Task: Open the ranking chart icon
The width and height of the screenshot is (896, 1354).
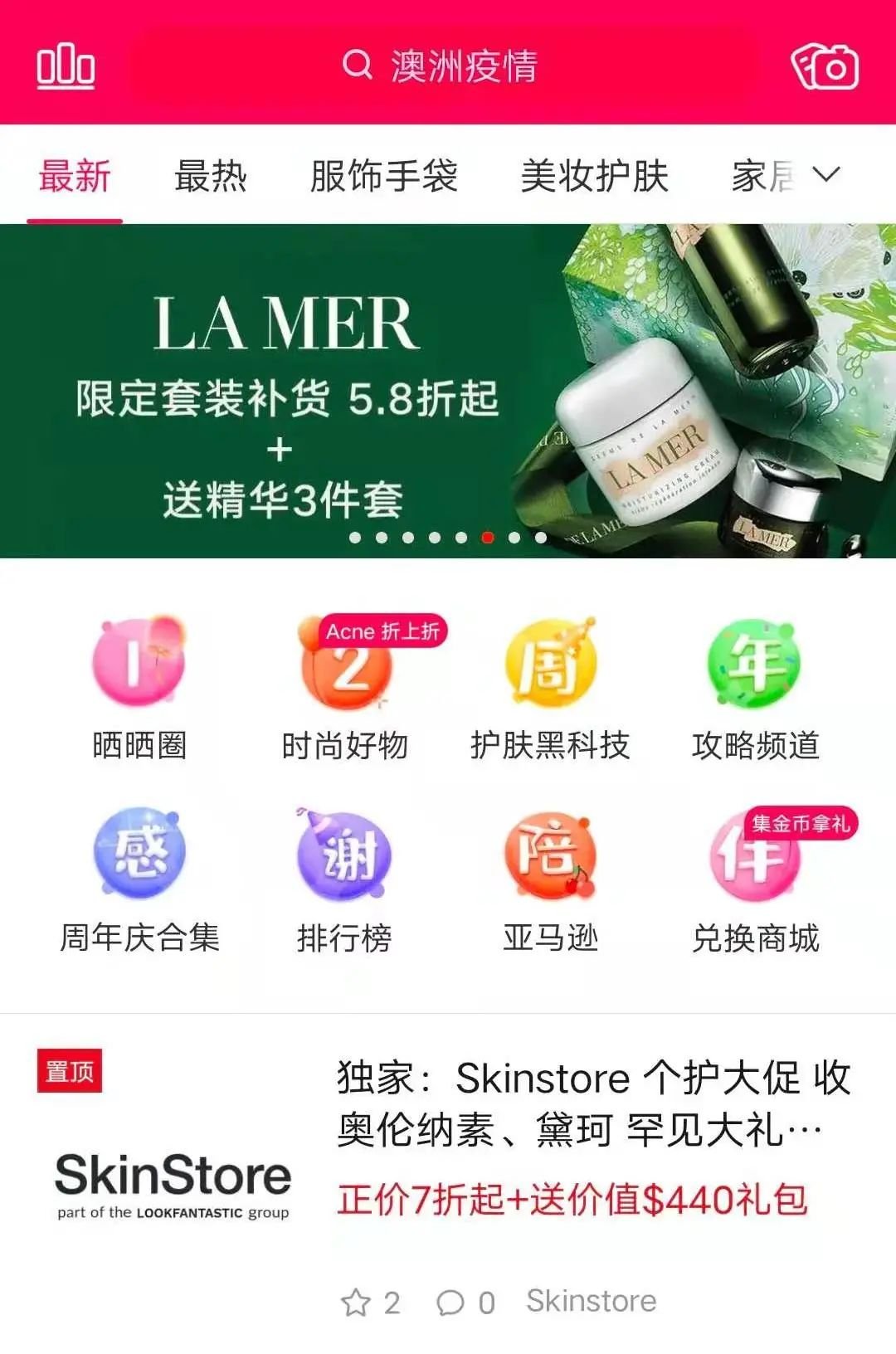Action: tap(66, 66)
